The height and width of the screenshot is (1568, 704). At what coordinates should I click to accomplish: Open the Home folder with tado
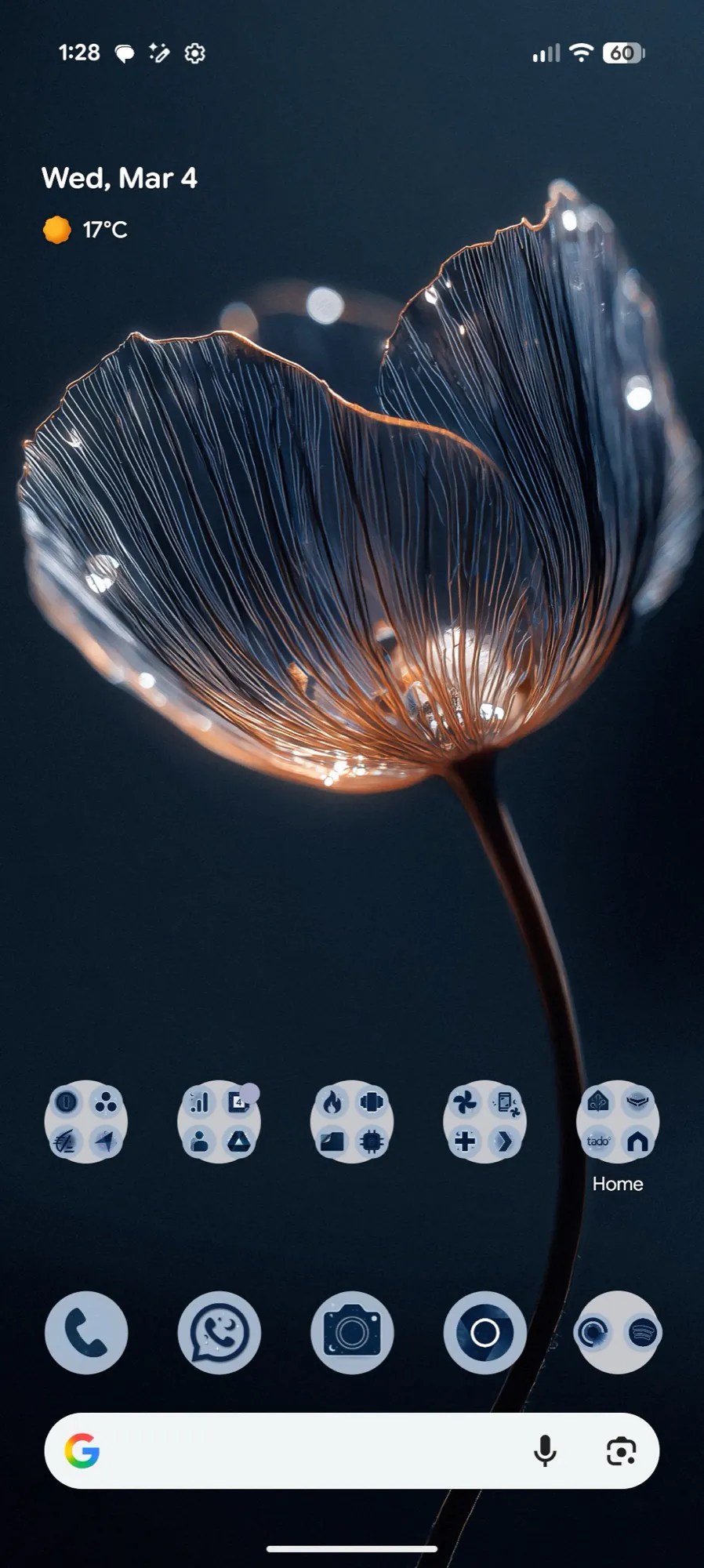point(618,1122)
